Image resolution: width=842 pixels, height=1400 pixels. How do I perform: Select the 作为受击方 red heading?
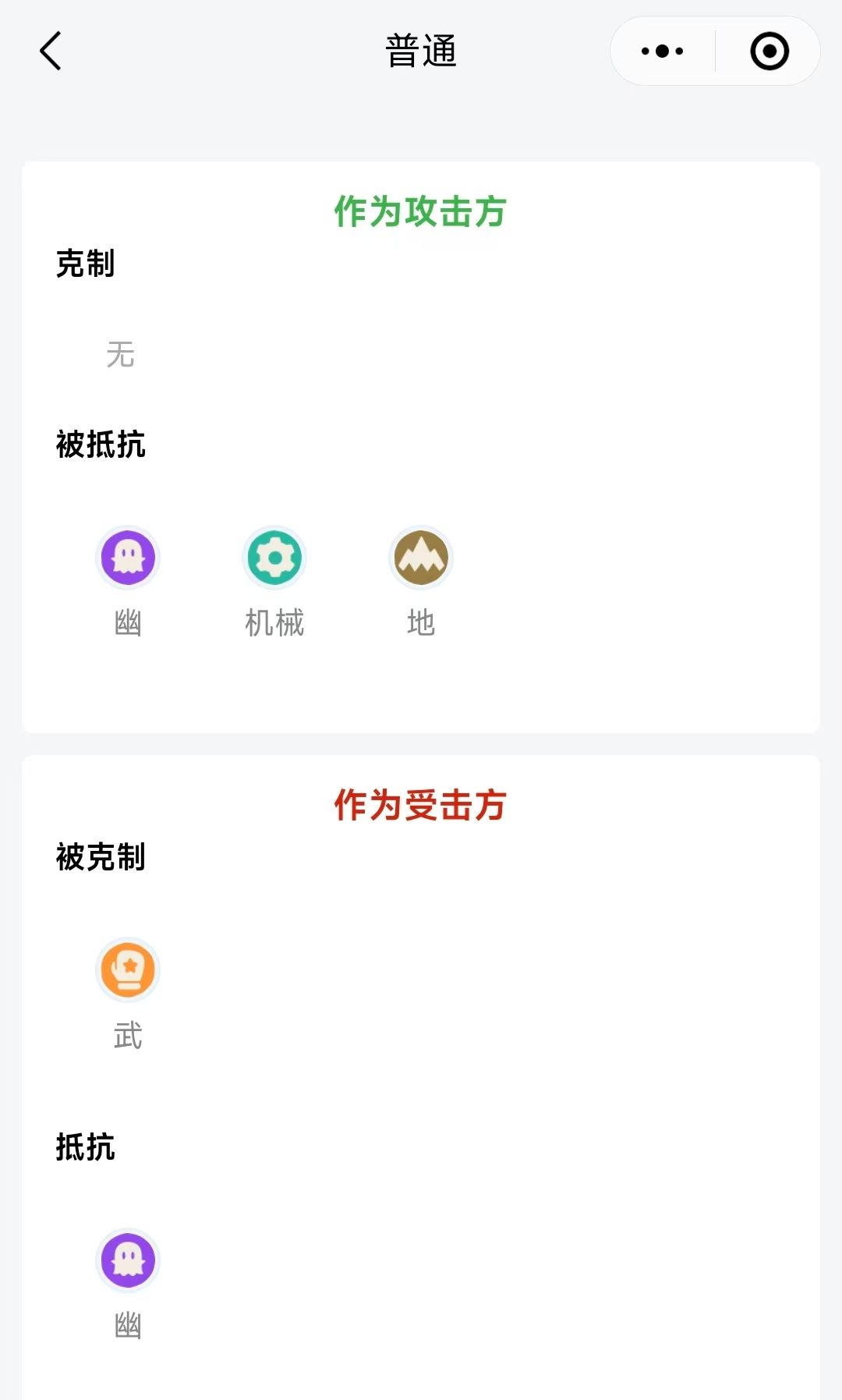click(421, 806)
